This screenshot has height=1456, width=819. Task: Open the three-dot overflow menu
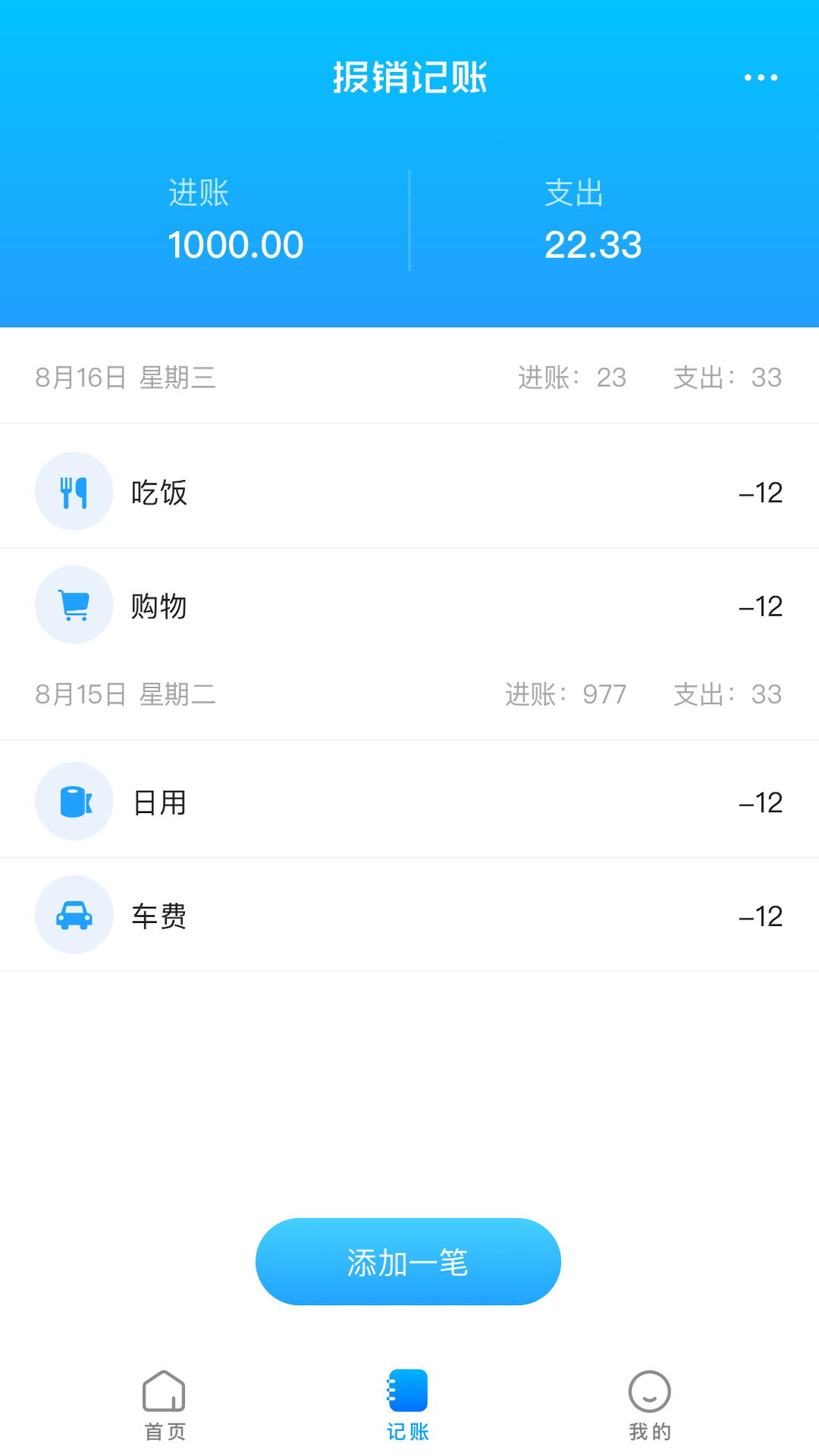coord(761,77)
